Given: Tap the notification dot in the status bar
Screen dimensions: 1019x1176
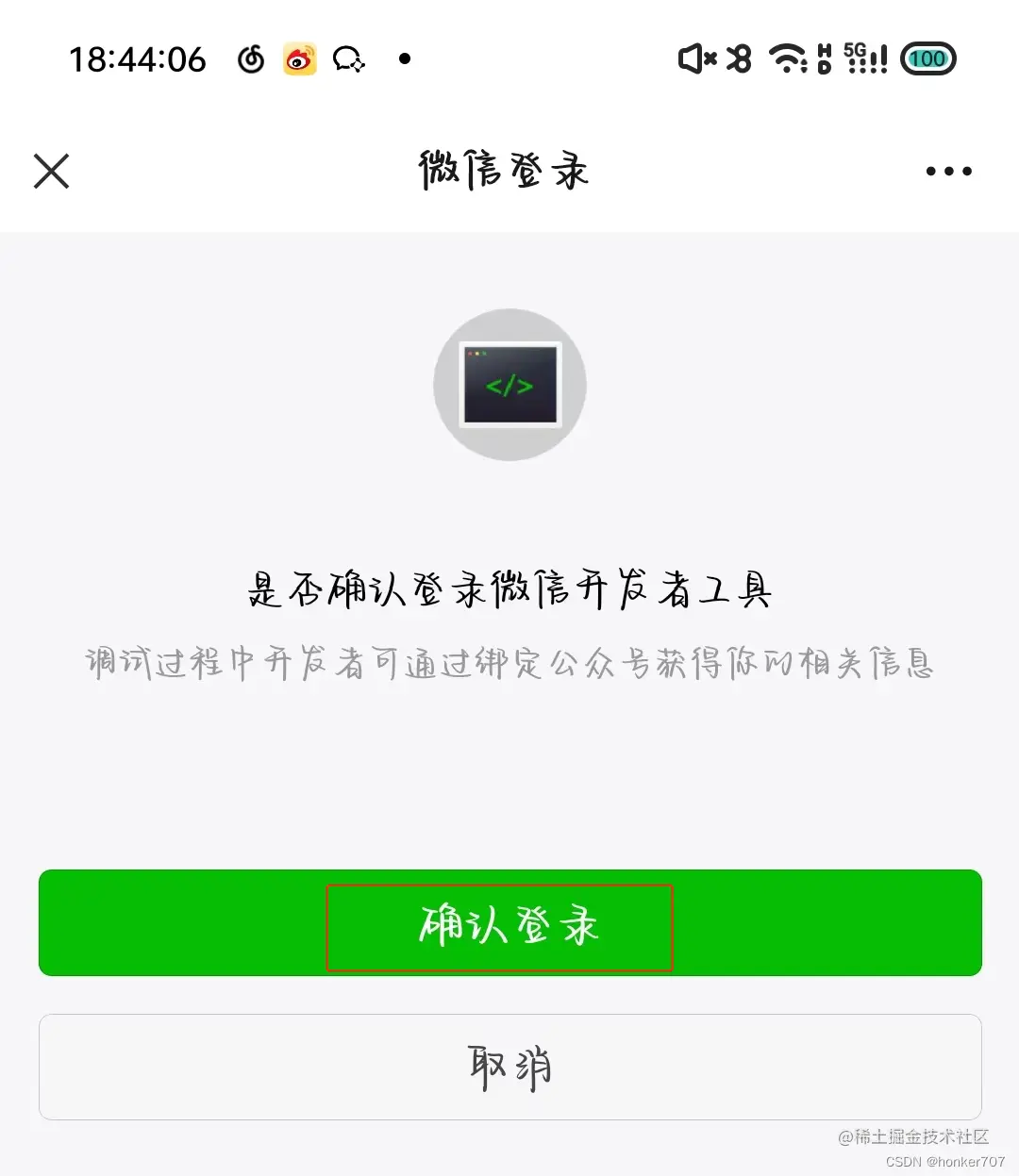Looking at the screenshot, I should [x=404, y=58].
